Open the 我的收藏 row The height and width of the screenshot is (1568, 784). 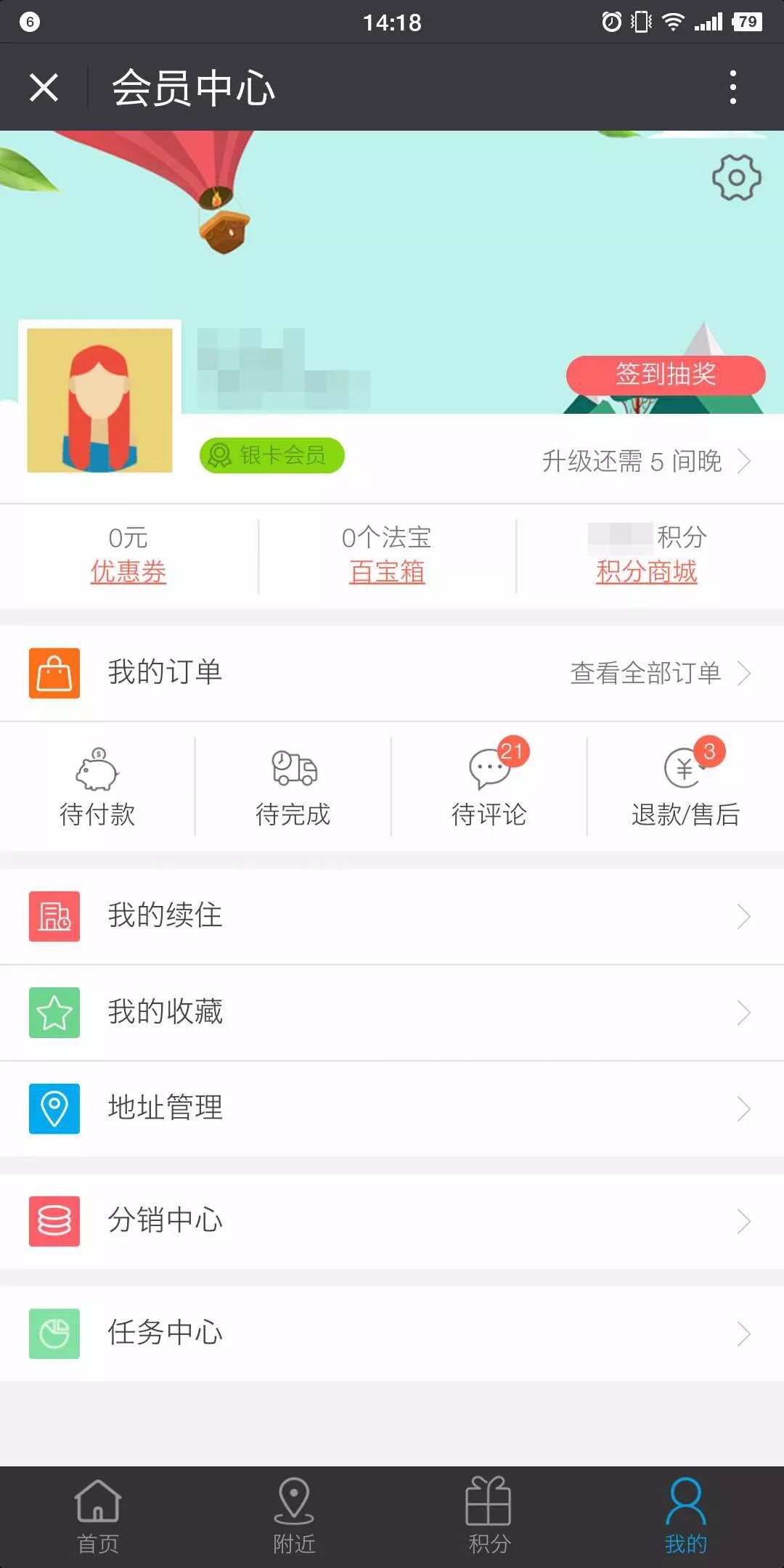[392, 1013]
